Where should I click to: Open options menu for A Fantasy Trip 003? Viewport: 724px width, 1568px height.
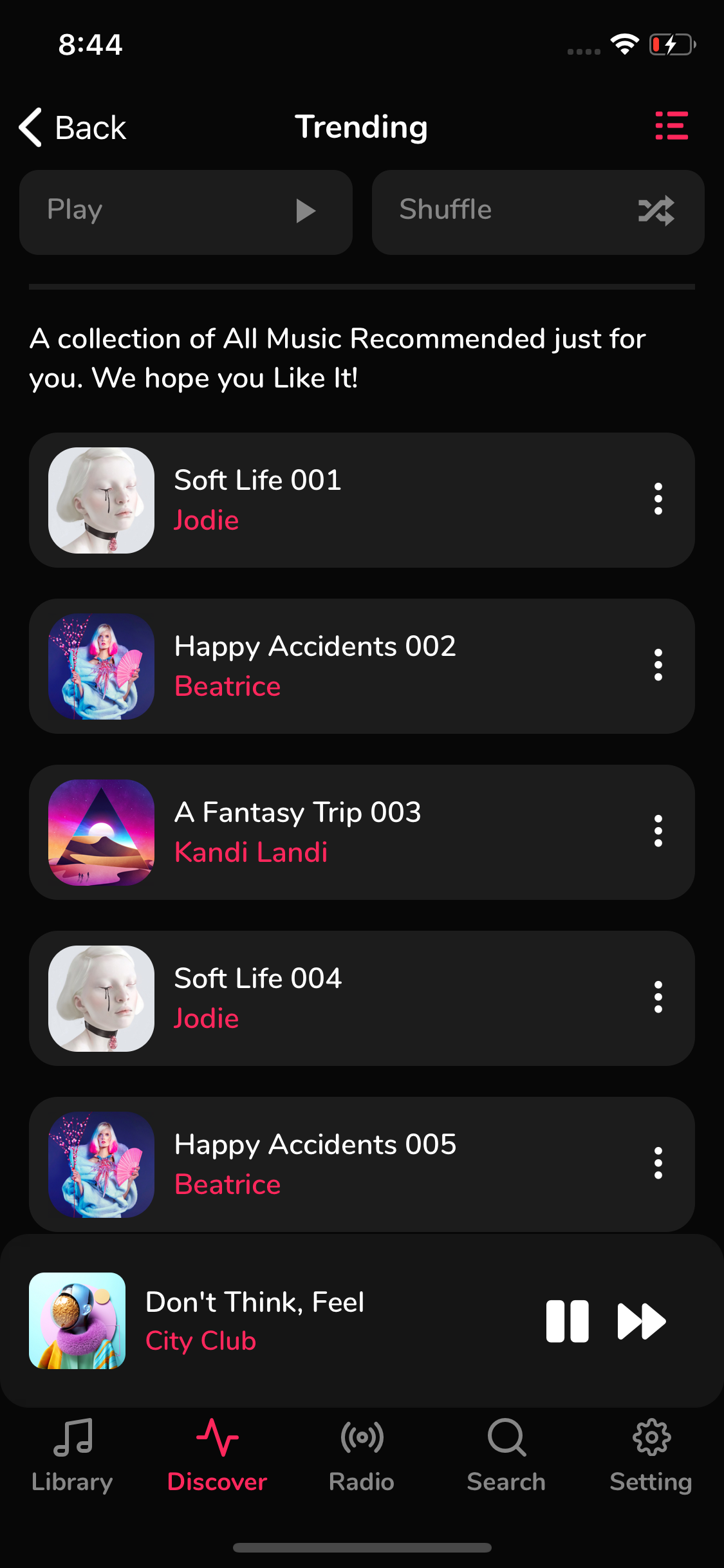[658, 831]
